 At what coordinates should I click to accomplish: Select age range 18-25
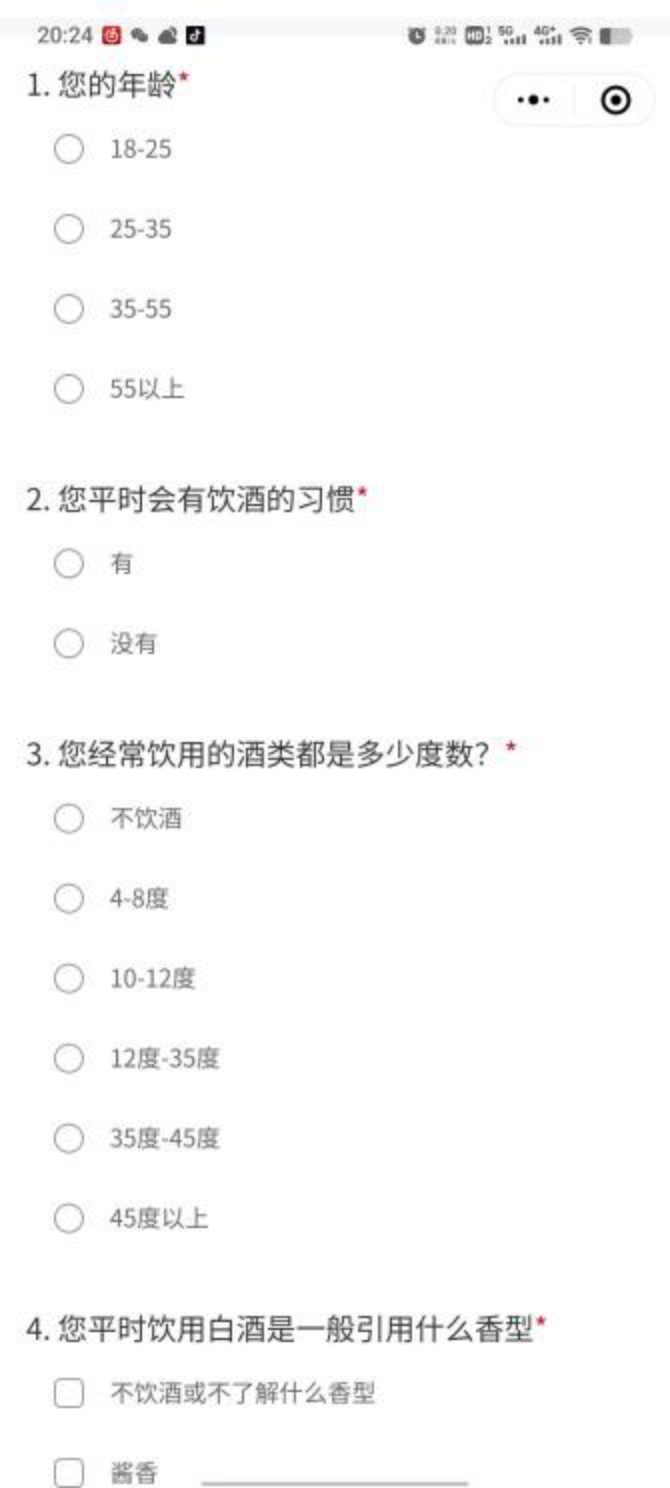(x=68, y=150)
